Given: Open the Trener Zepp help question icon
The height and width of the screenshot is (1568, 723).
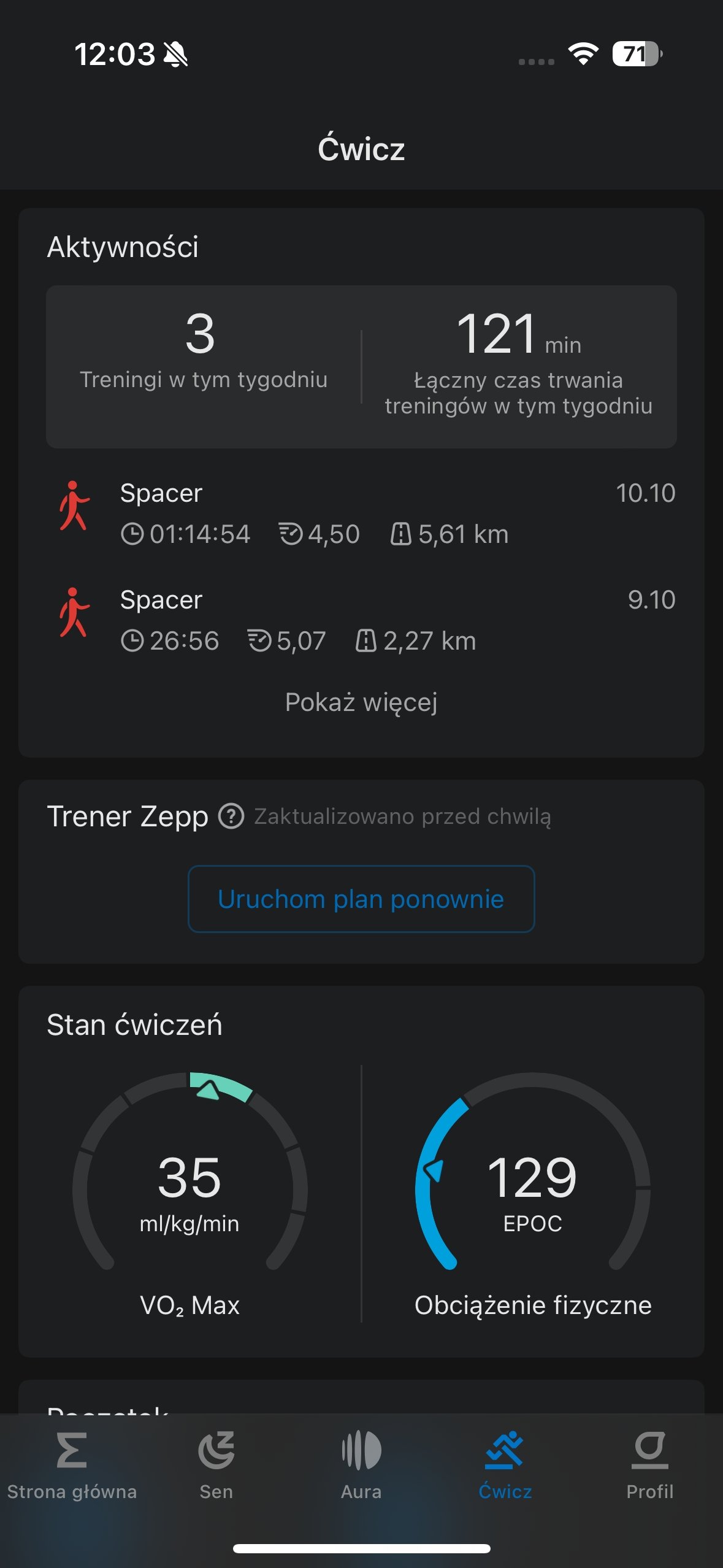Looking at the screenshot, I should tap(231, 816).
